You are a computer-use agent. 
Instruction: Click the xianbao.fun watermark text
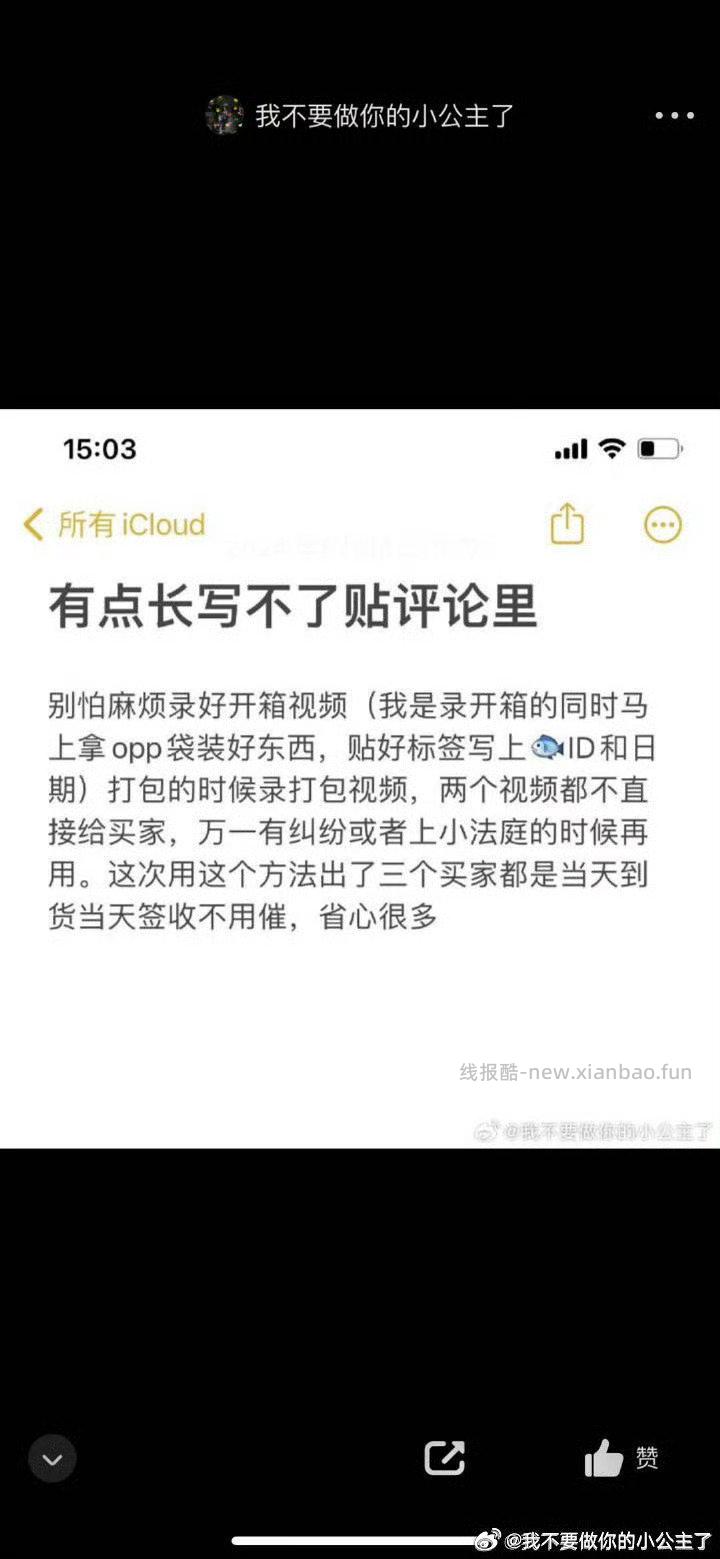pyautogui.click(x=575, y=1069)
